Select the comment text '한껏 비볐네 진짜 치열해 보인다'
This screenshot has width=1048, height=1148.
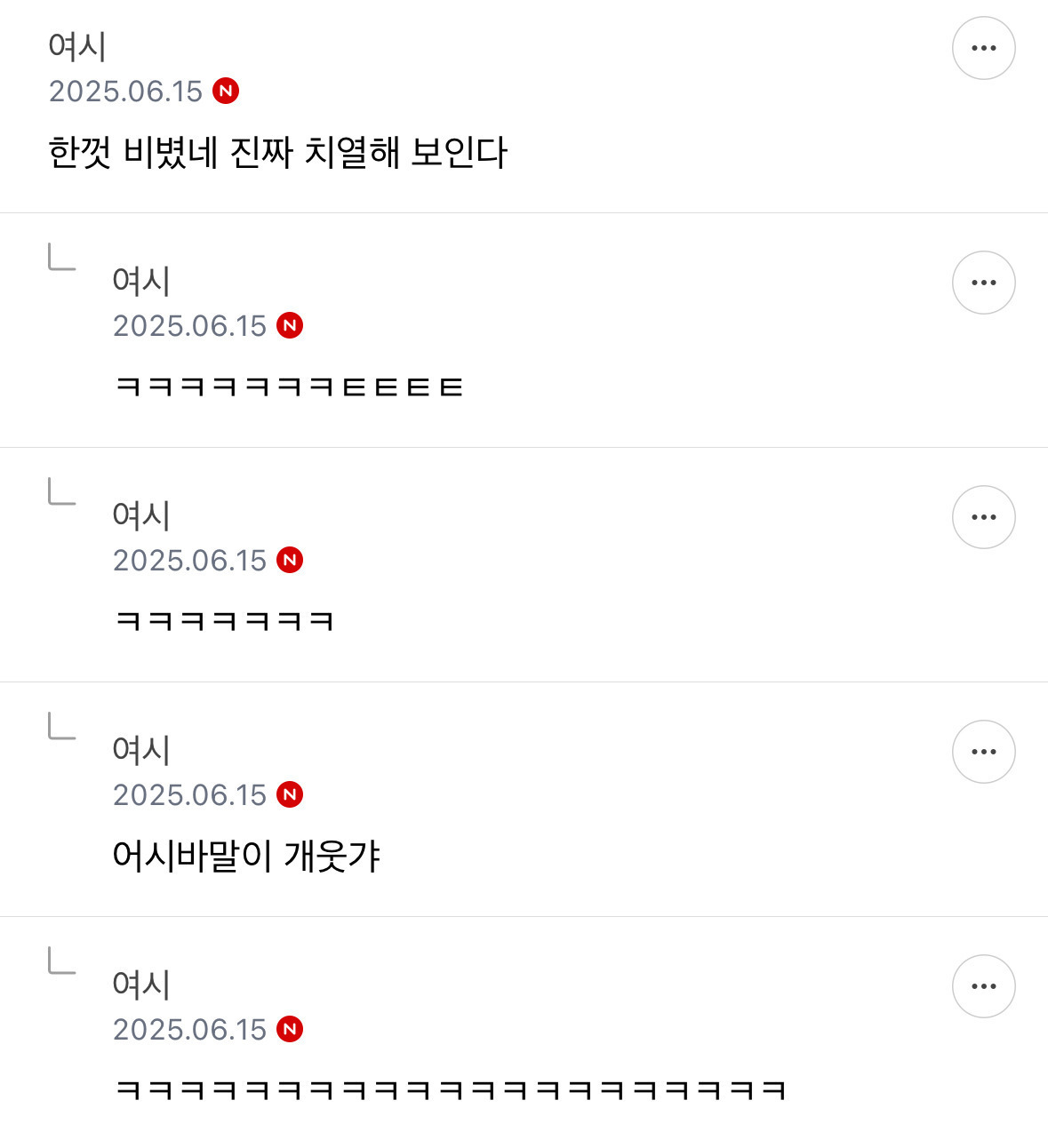[x=280, y=151]
